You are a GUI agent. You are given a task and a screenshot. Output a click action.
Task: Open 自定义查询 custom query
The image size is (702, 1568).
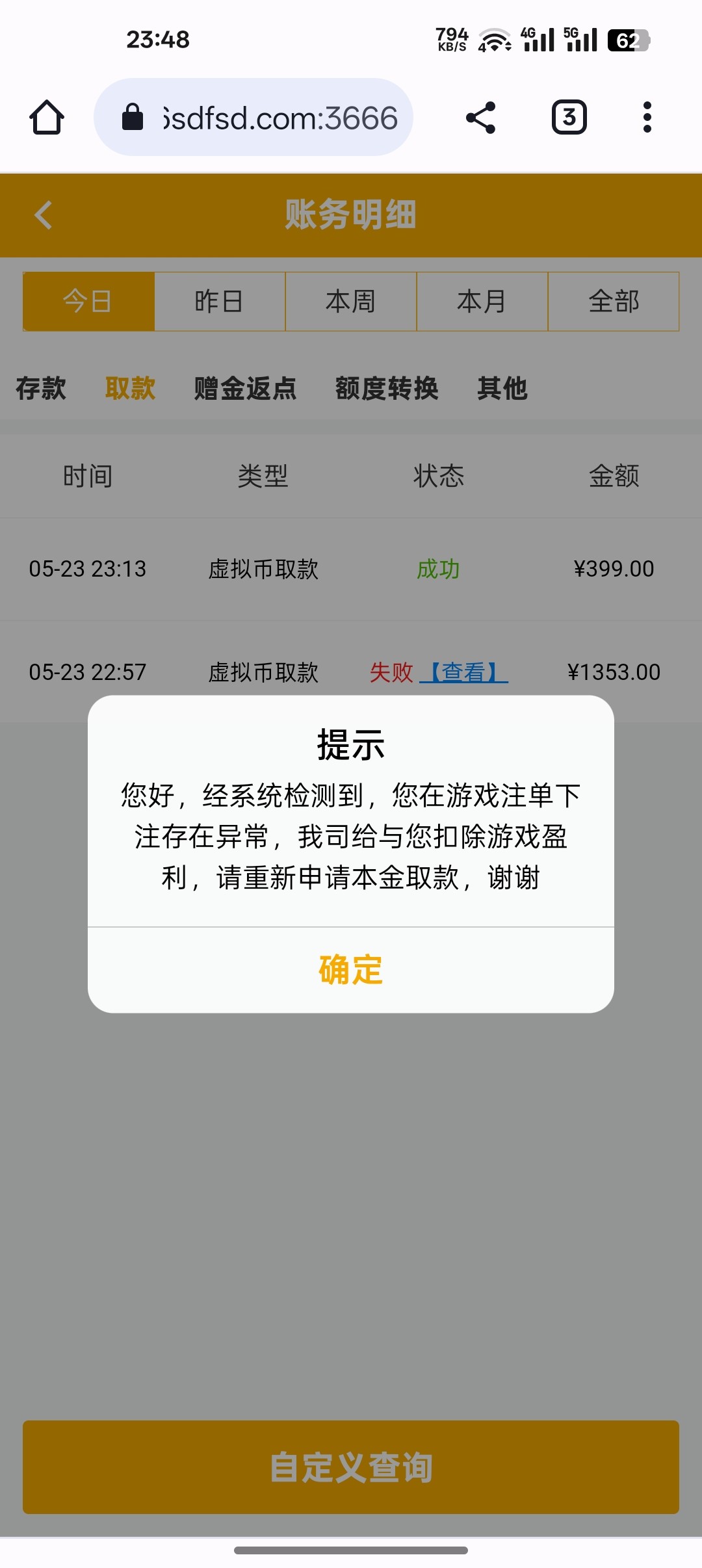(x=351, y=1467)
